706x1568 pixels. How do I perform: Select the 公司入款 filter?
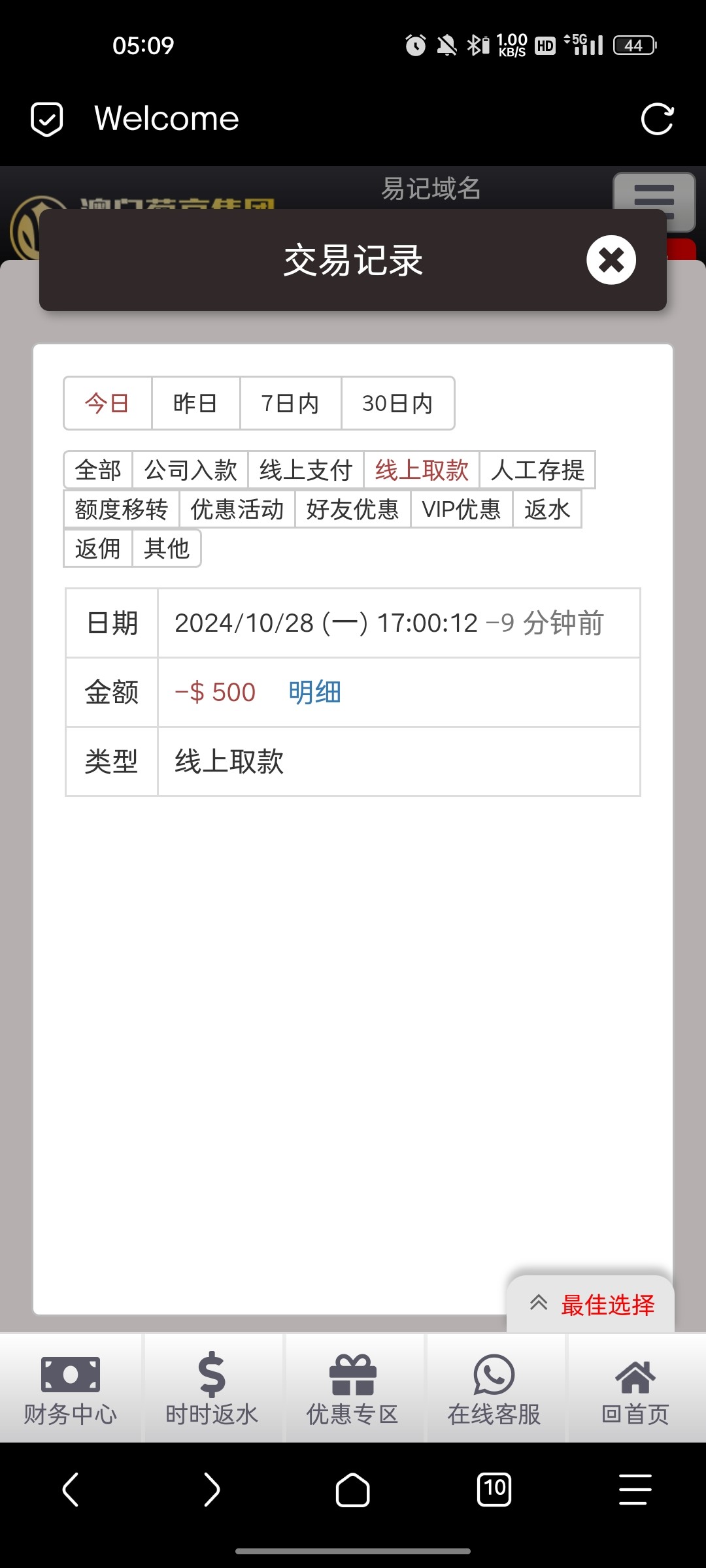(190, 470)
